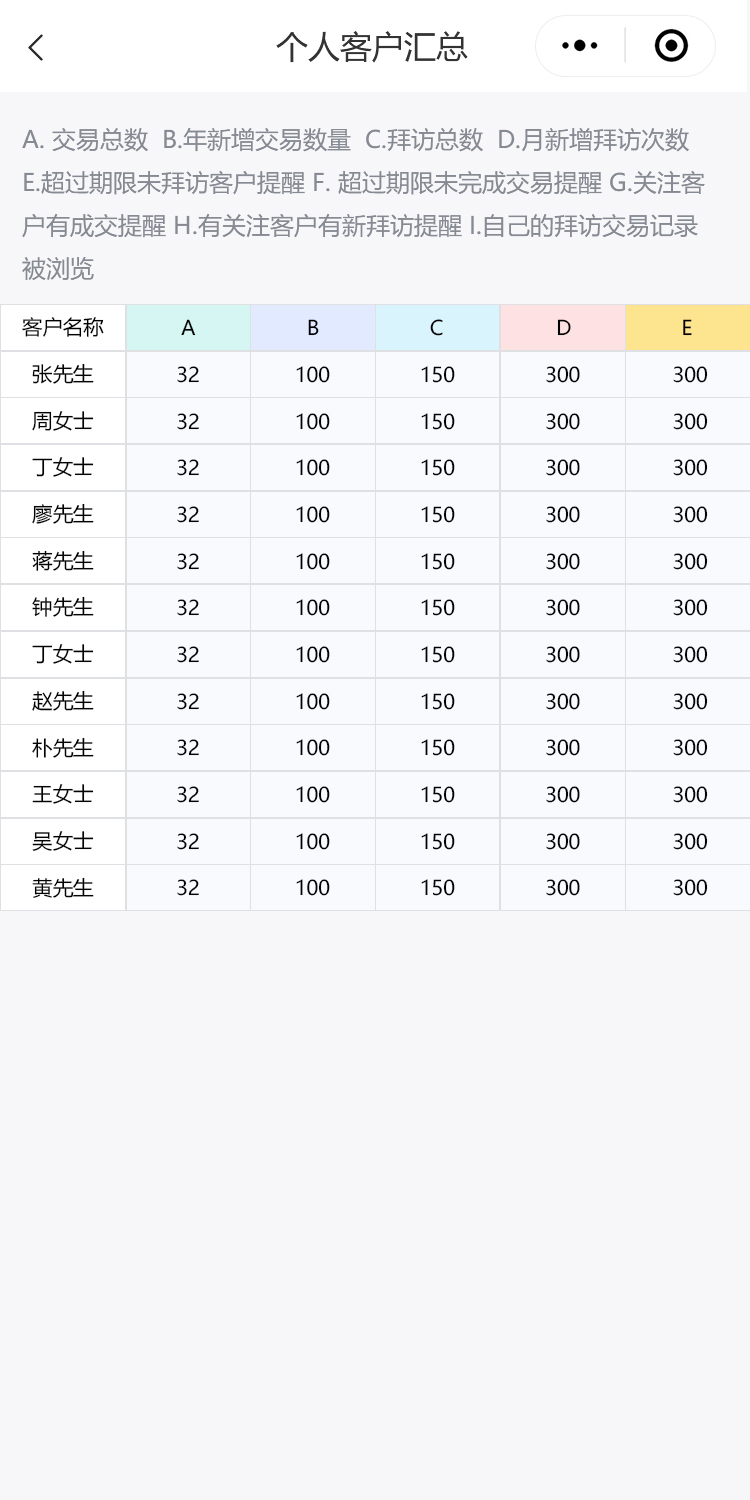Go back from 个人客户汇总 page

point(36,47)
